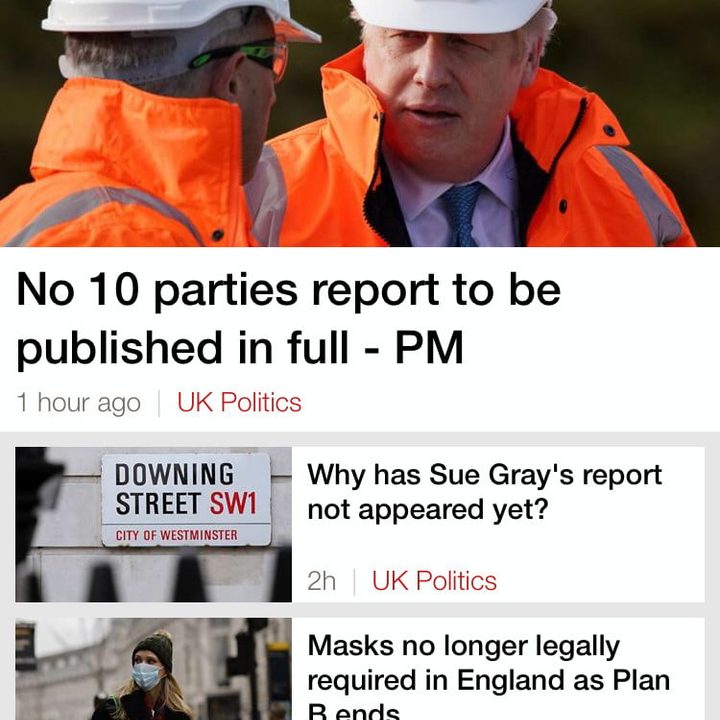This screenshot has height=720, width=720.
Task: Read 'Why has Sue Gray's report not appeared yet?'
Action: click(x=484, y=492)
